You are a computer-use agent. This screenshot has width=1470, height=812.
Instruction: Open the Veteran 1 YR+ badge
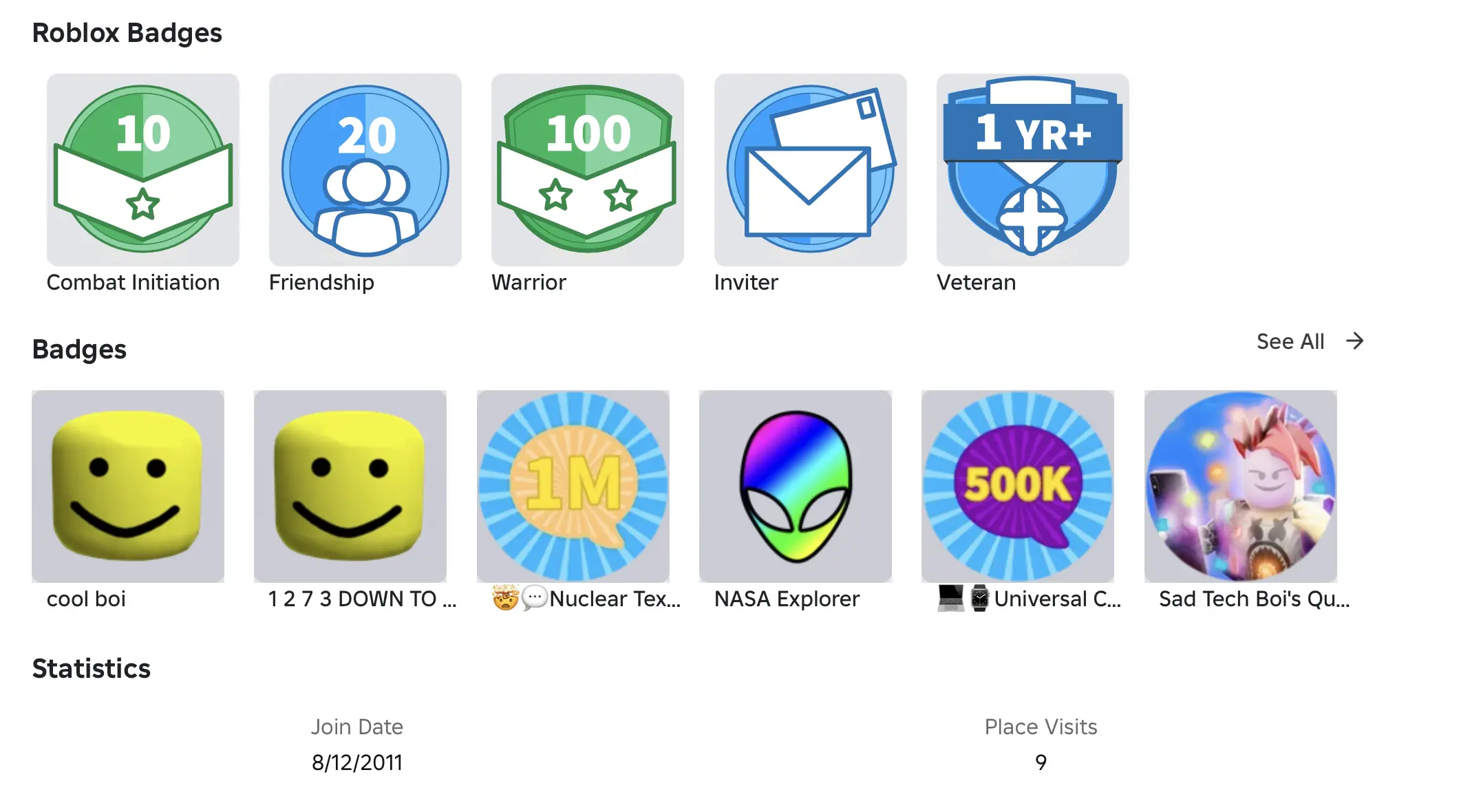(1032, 170)
